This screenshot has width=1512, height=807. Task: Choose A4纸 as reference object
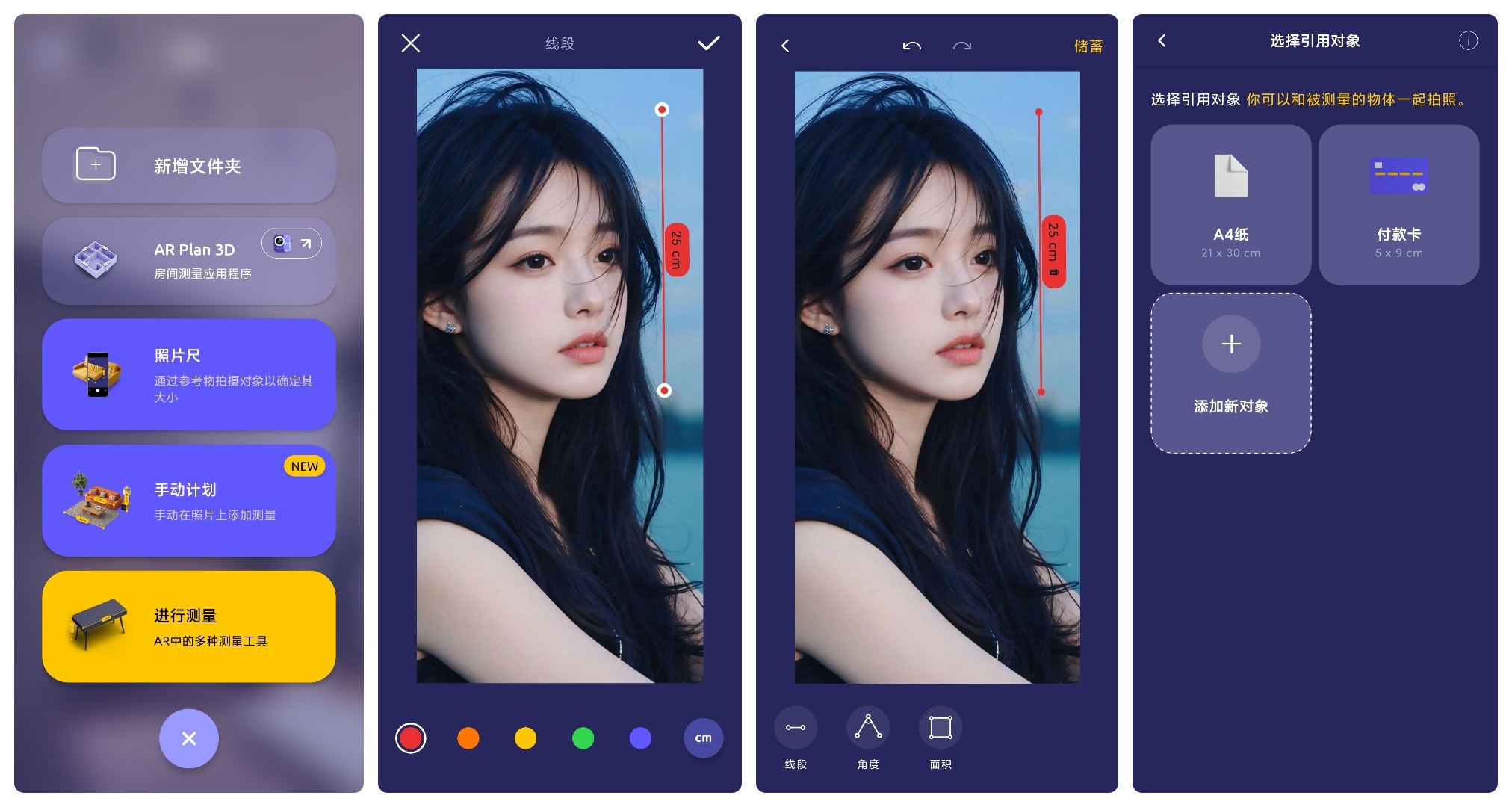coord(1230,205)
